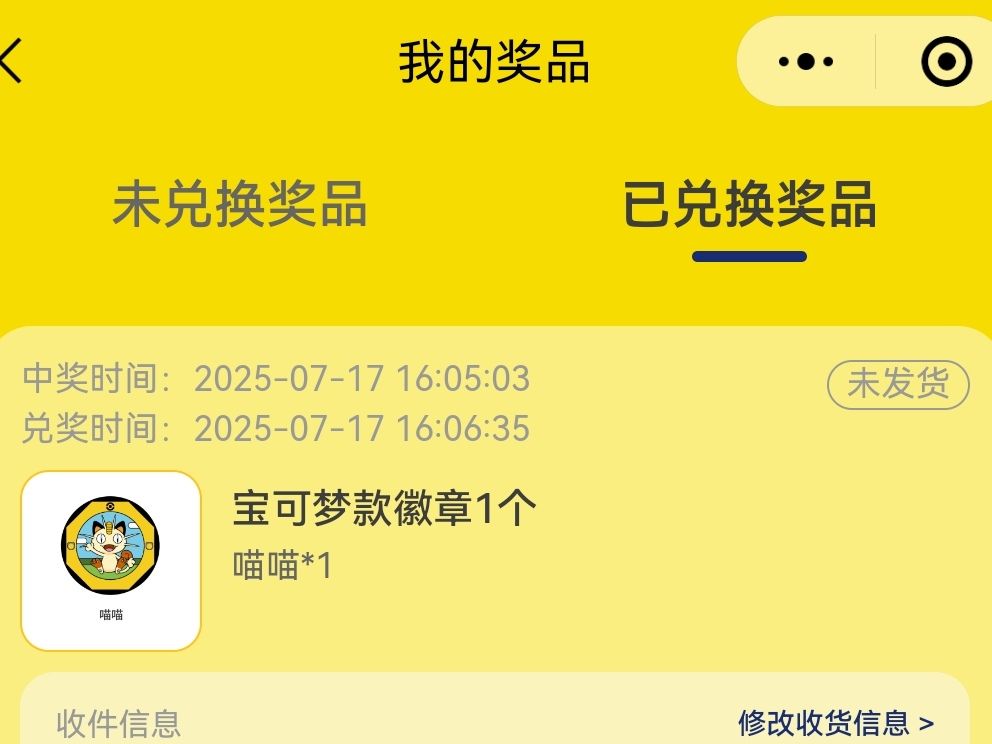Select the 已兑换奖品 tab
Screen dimensions: 992x744
click(x=749, y=205)
